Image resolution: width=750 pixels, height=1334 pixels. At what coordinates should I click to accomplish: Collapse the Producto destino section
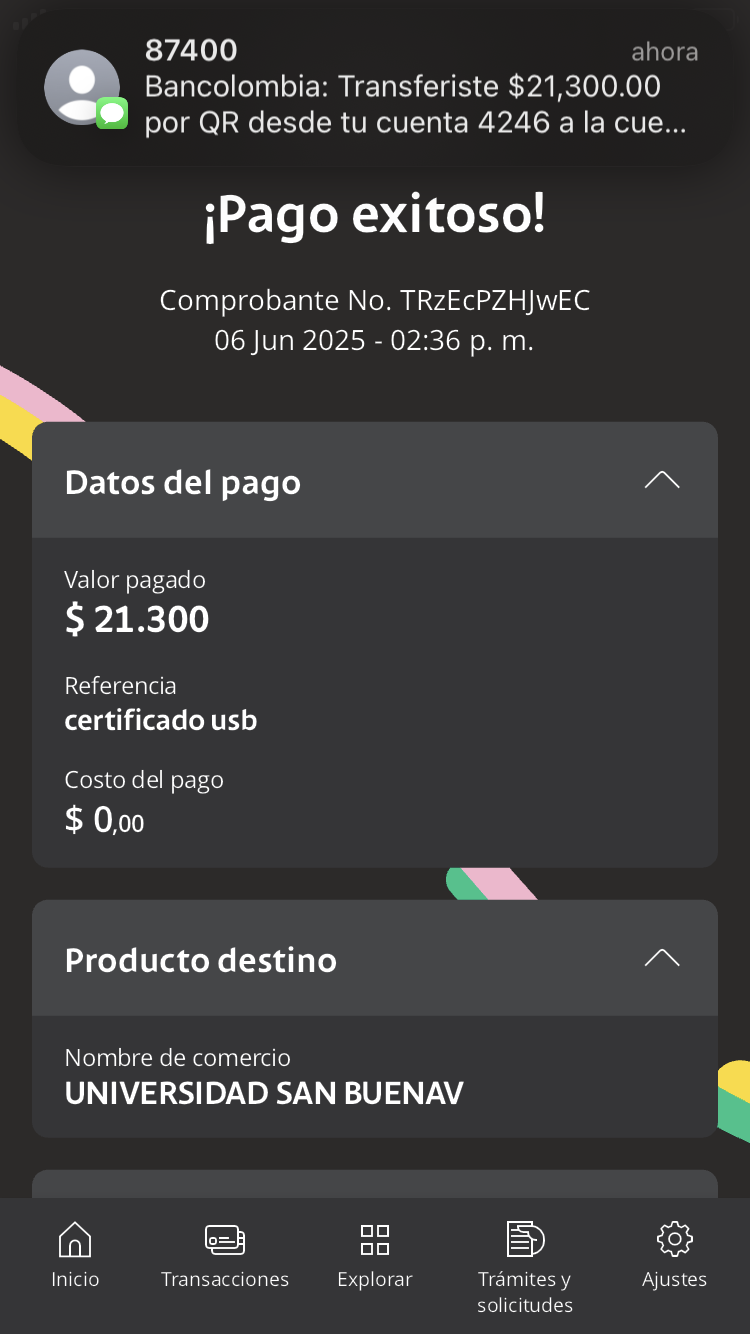(661, 959)
